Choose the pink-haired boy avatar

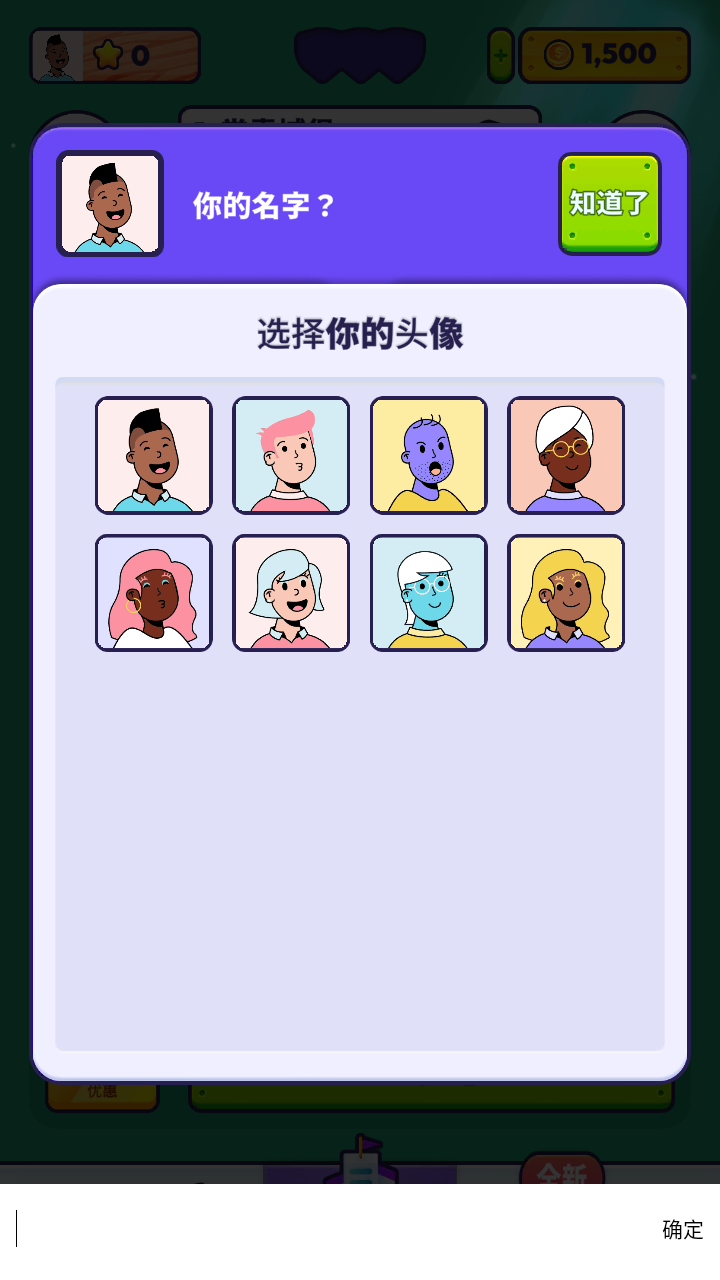click(291, 455)
